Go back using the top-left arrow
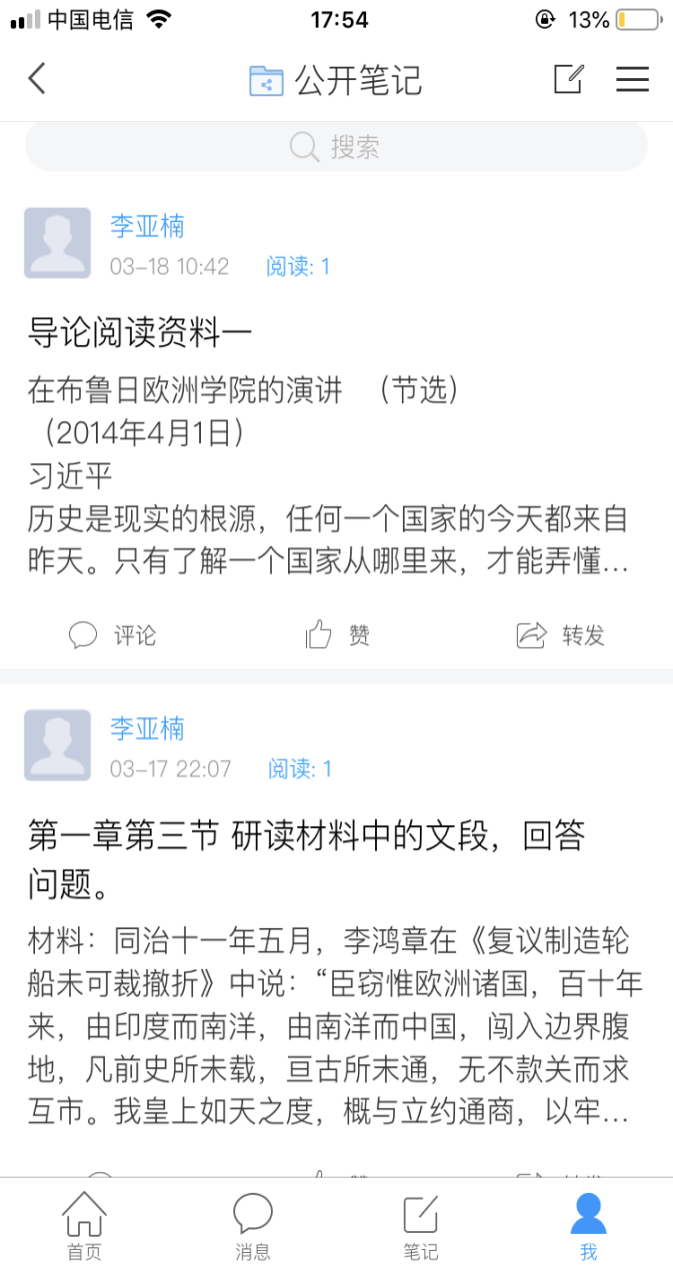The width and height of the screenshot is (673, 1271). pyautogui.click(x=37, y=79)
